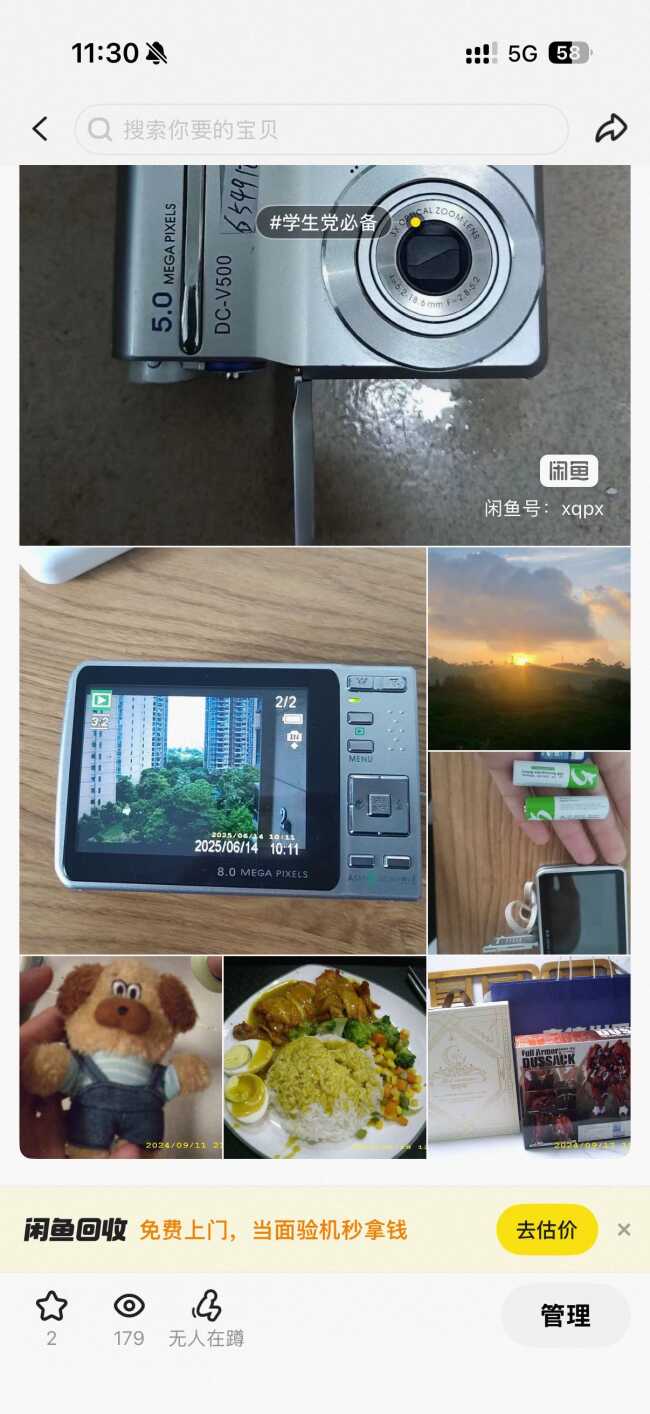View the rice and chicken plate photo

point(325,1057)
